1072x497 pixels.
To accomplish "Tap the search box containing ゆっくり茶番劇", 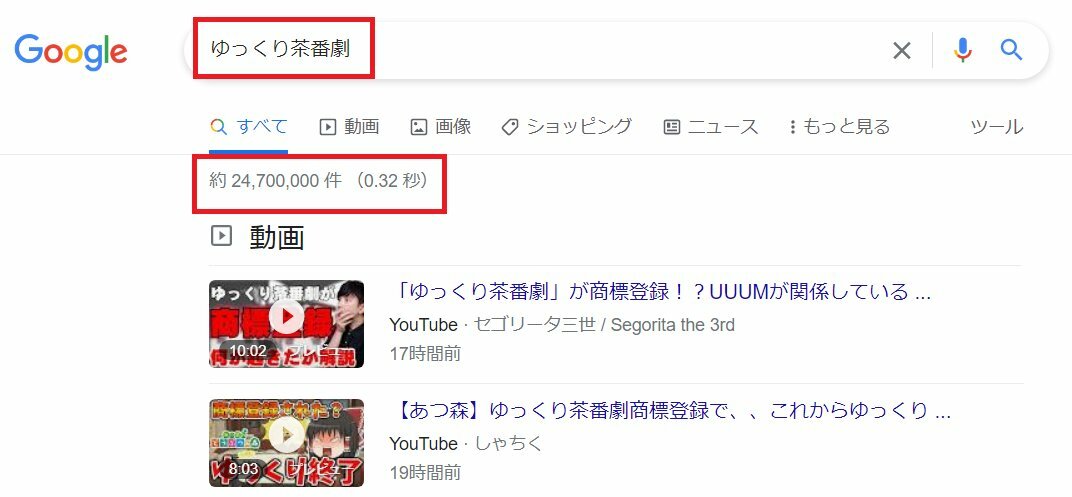I will [540, 49].
